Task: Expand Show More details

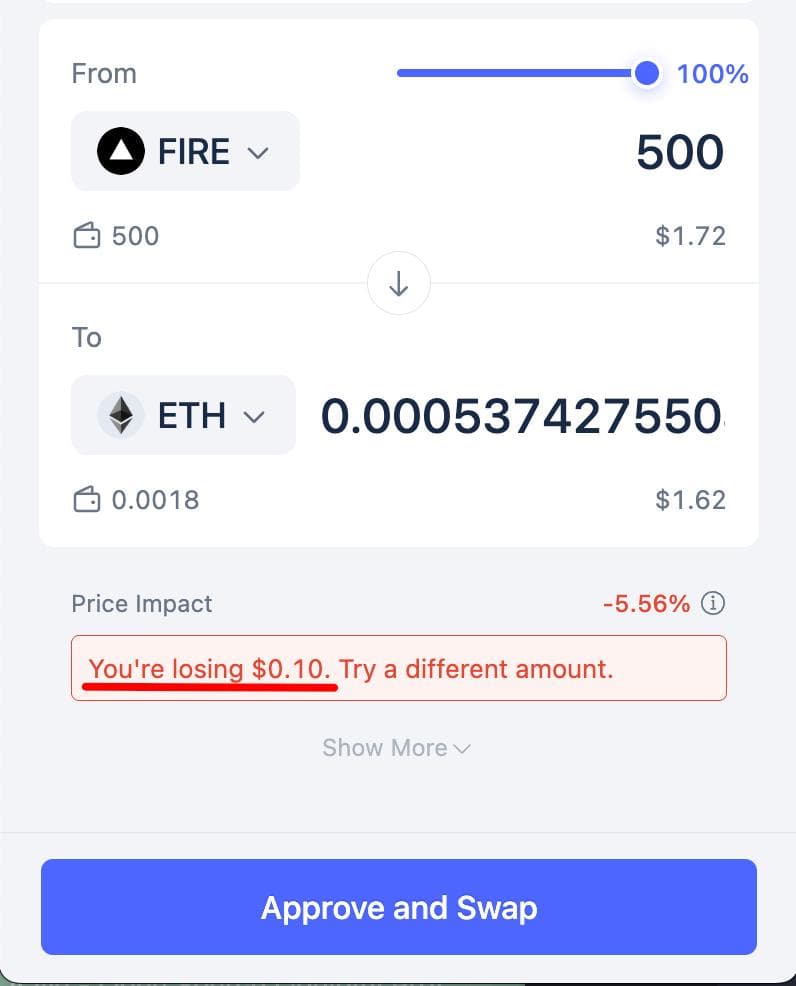Action: 396,748
